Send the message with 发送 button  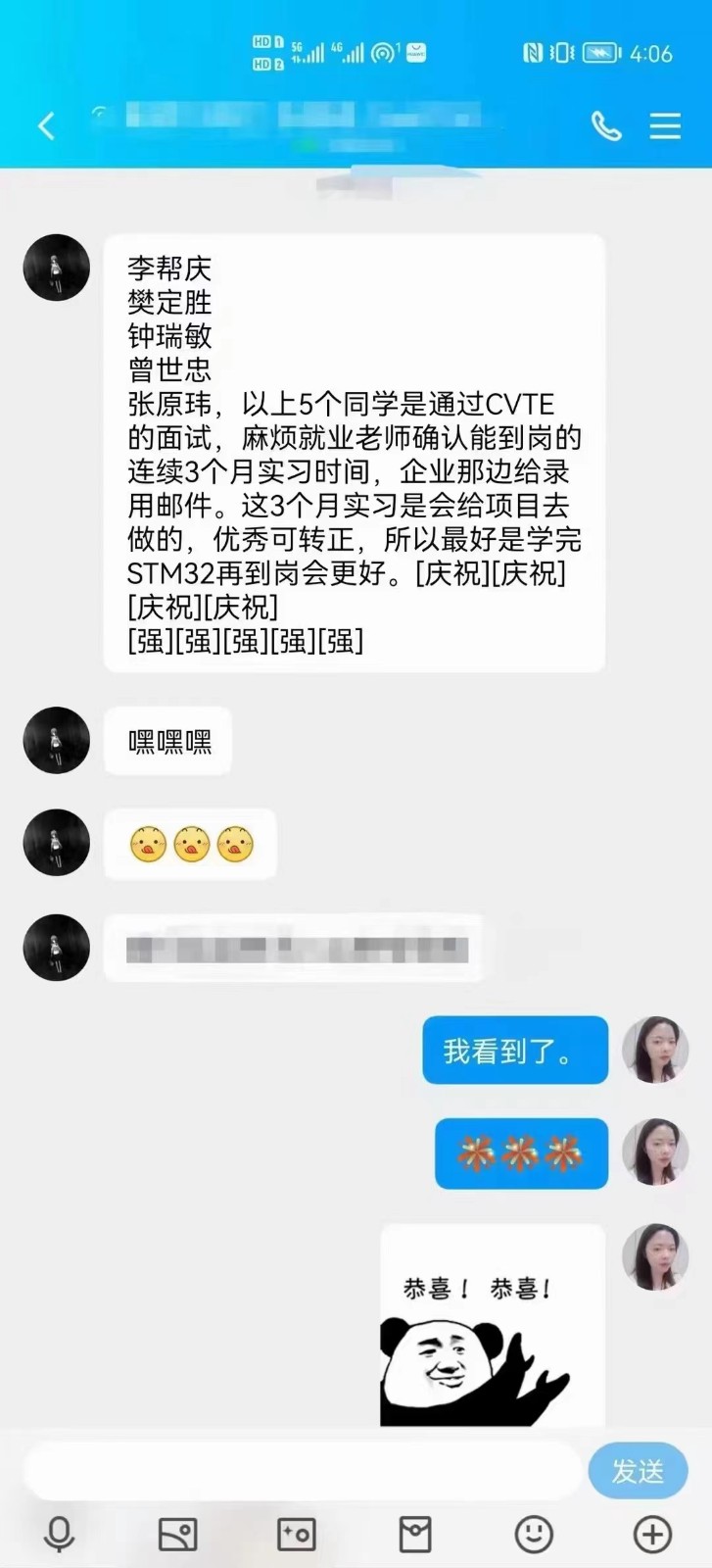pos(638,1470)
